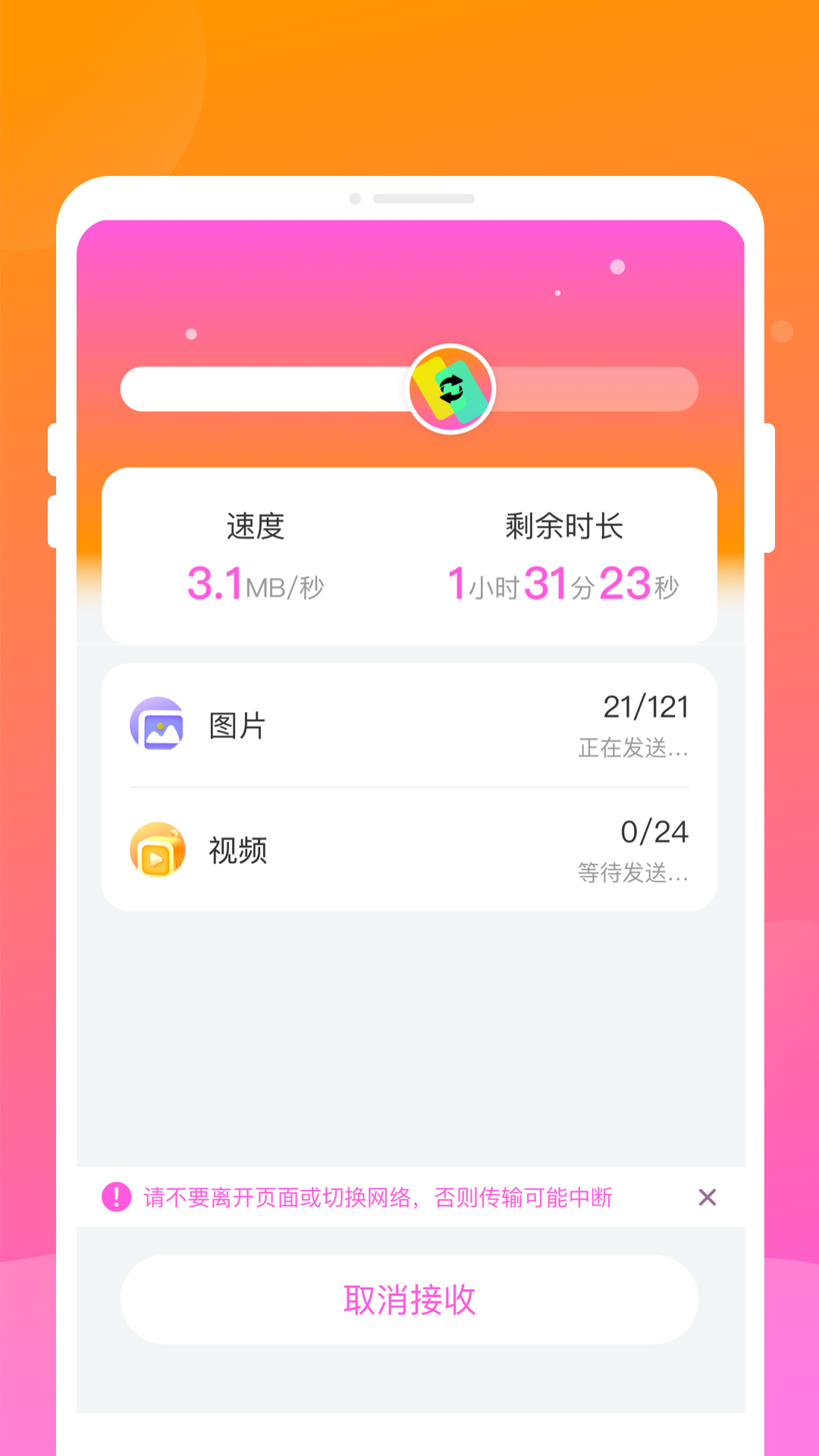
Task: Click the 等待发送 waiting status text
Action: [632, 876]
